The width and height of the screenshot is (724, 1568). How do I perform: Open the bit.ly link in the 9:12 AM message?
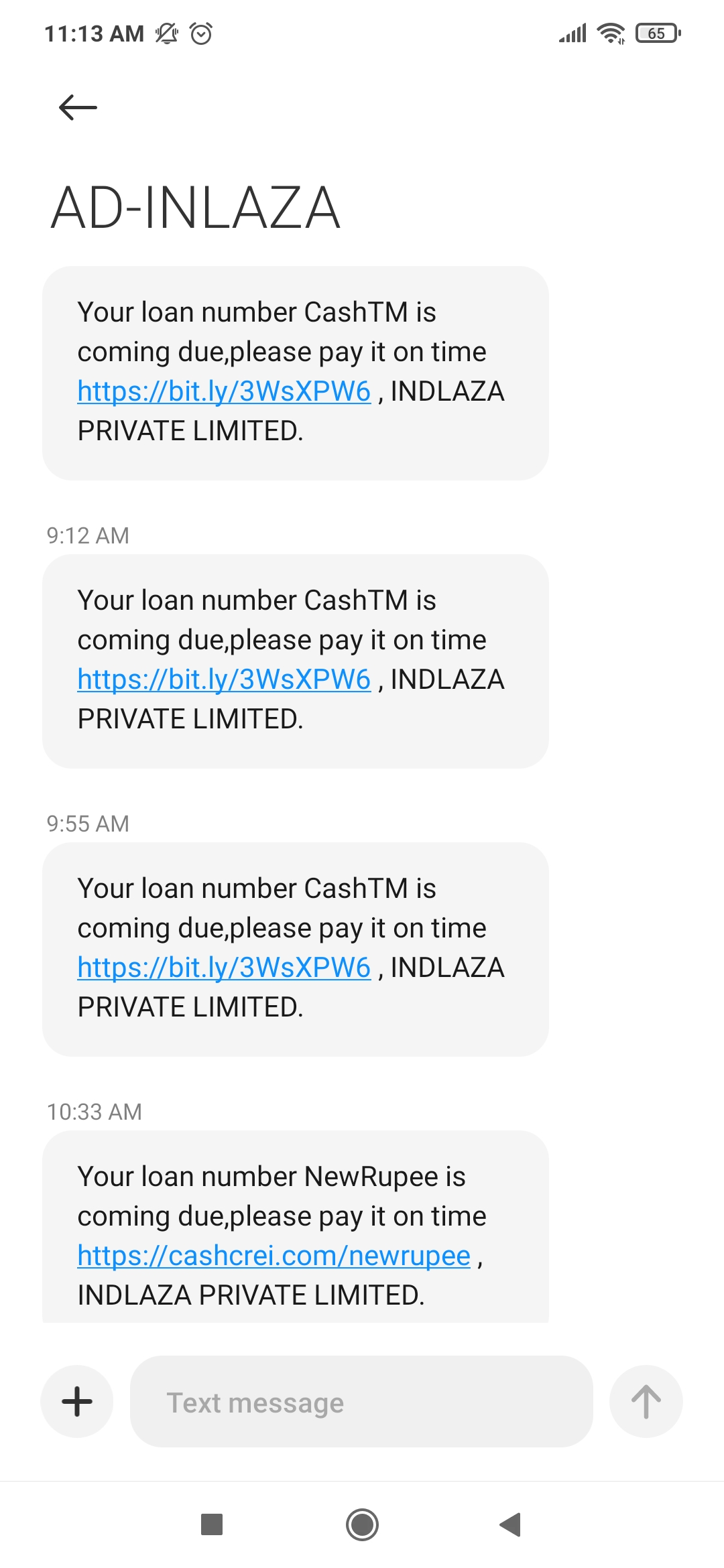(224, 679)
